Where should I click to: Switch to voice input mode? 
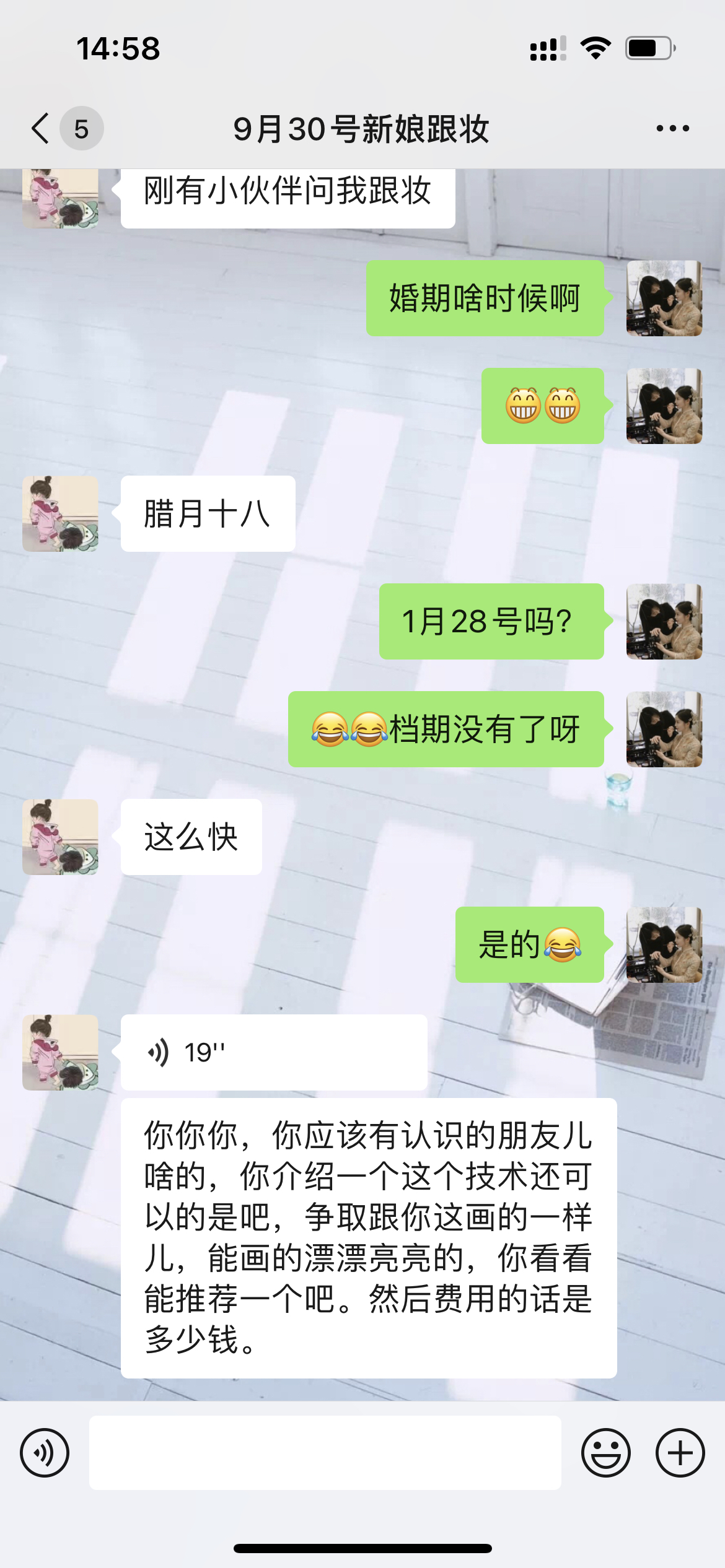(45, 1453)
